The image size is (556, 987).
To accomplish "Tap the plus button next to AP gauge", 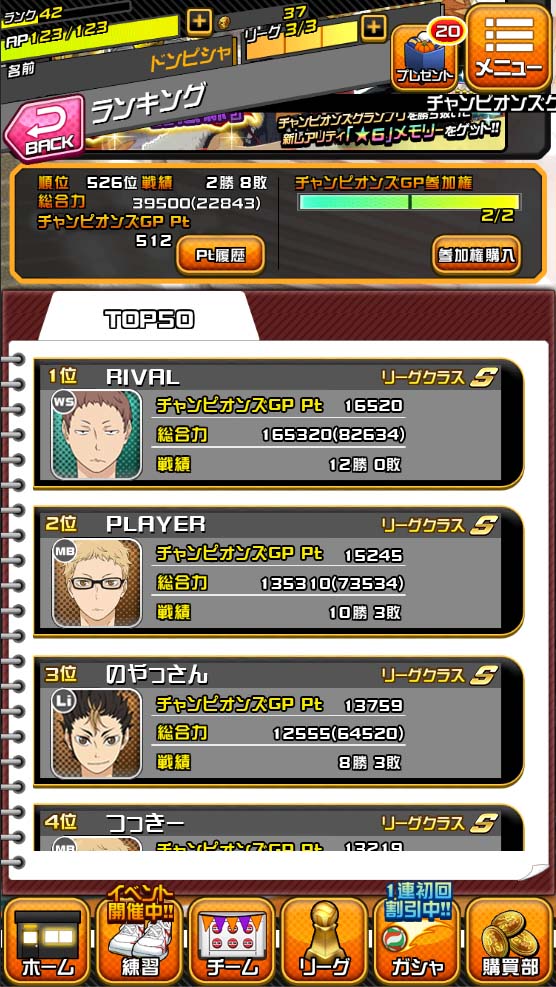I will click(x=199, y=22).
